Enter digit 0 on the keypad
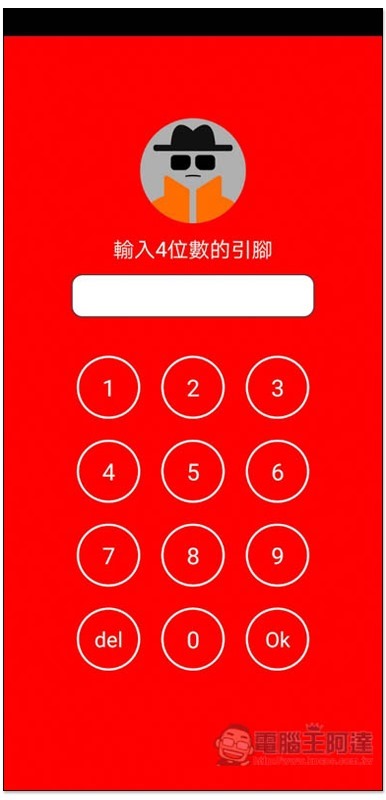 click(x=193, y=639)
